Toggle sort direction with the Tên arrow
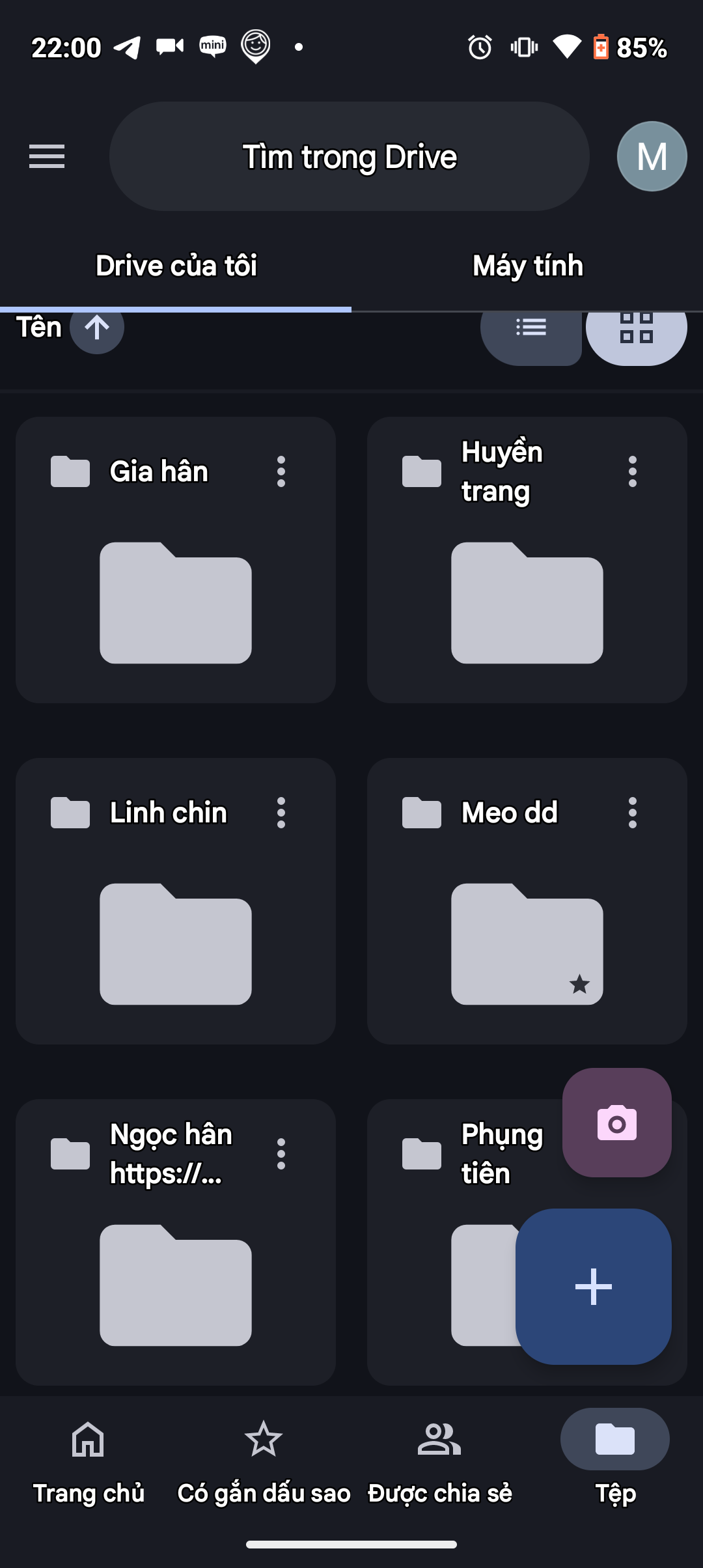Viewport: 703px width, 1568px height. [97, 329]
